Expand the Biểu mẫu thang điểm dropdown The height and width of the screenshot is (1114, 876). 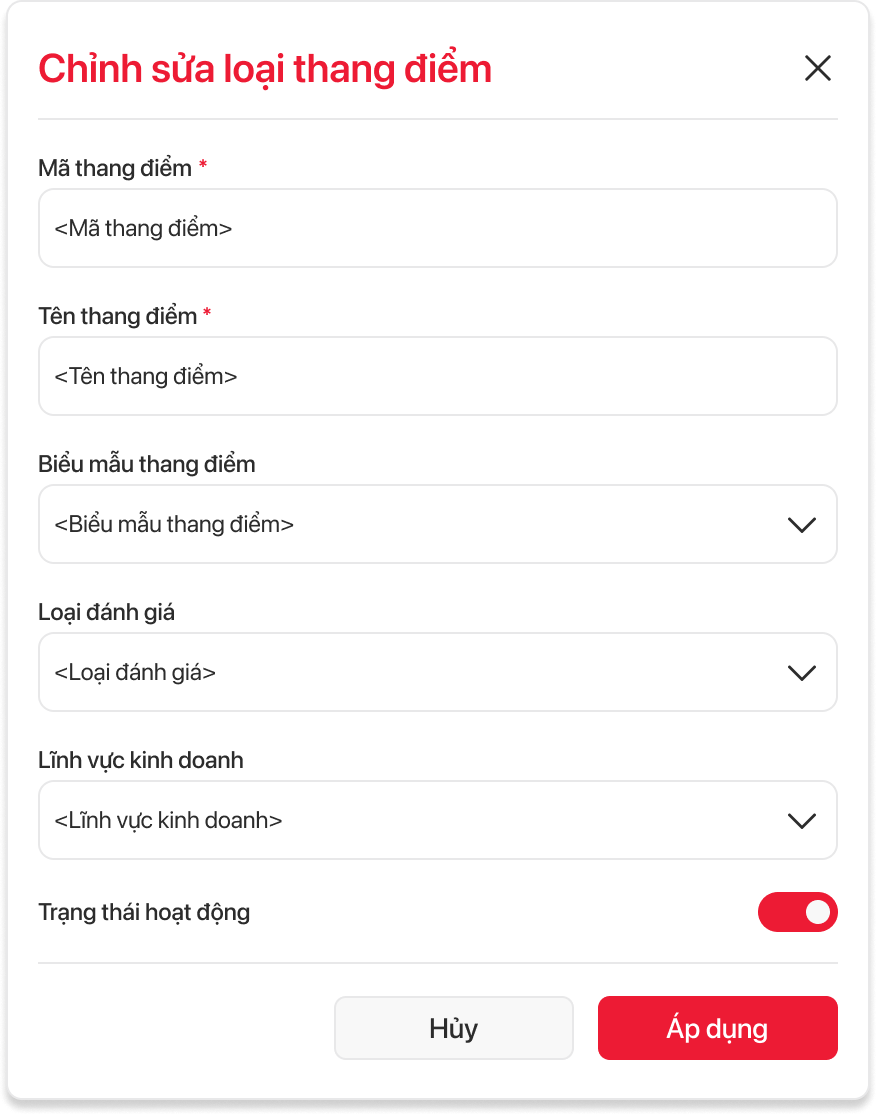click(437, 524)
